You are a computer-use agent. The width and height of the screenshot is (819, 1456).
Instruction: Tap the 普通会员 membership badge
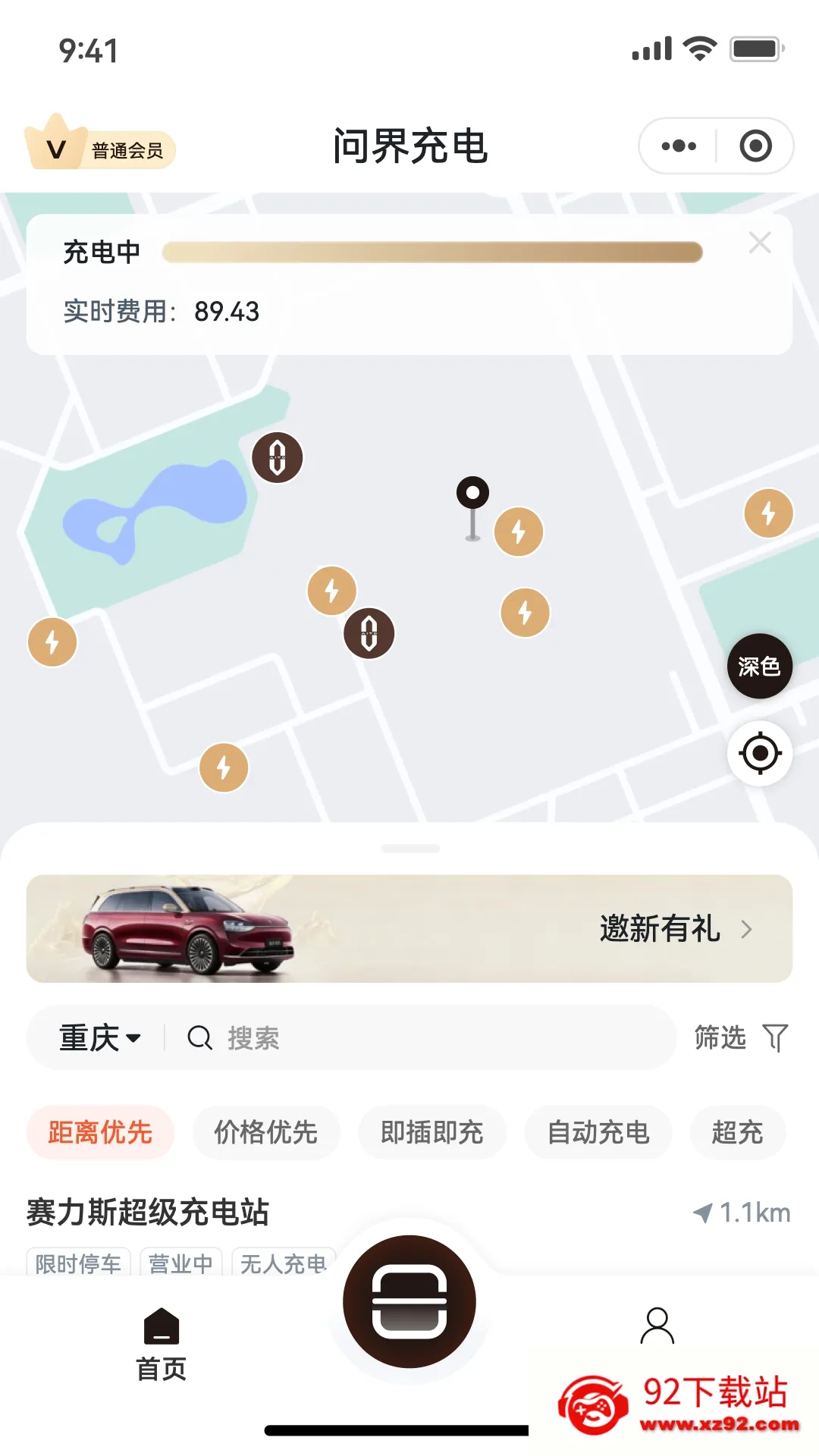(x=101, y=149)
